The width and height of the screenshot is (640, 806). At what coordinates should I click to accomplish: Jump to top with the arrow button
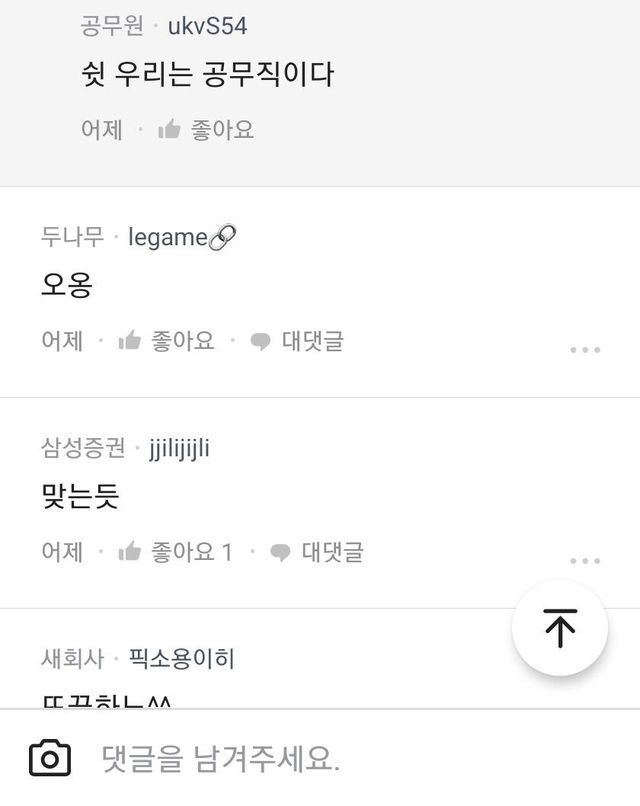pyautogui.click(x=560, y=628)
